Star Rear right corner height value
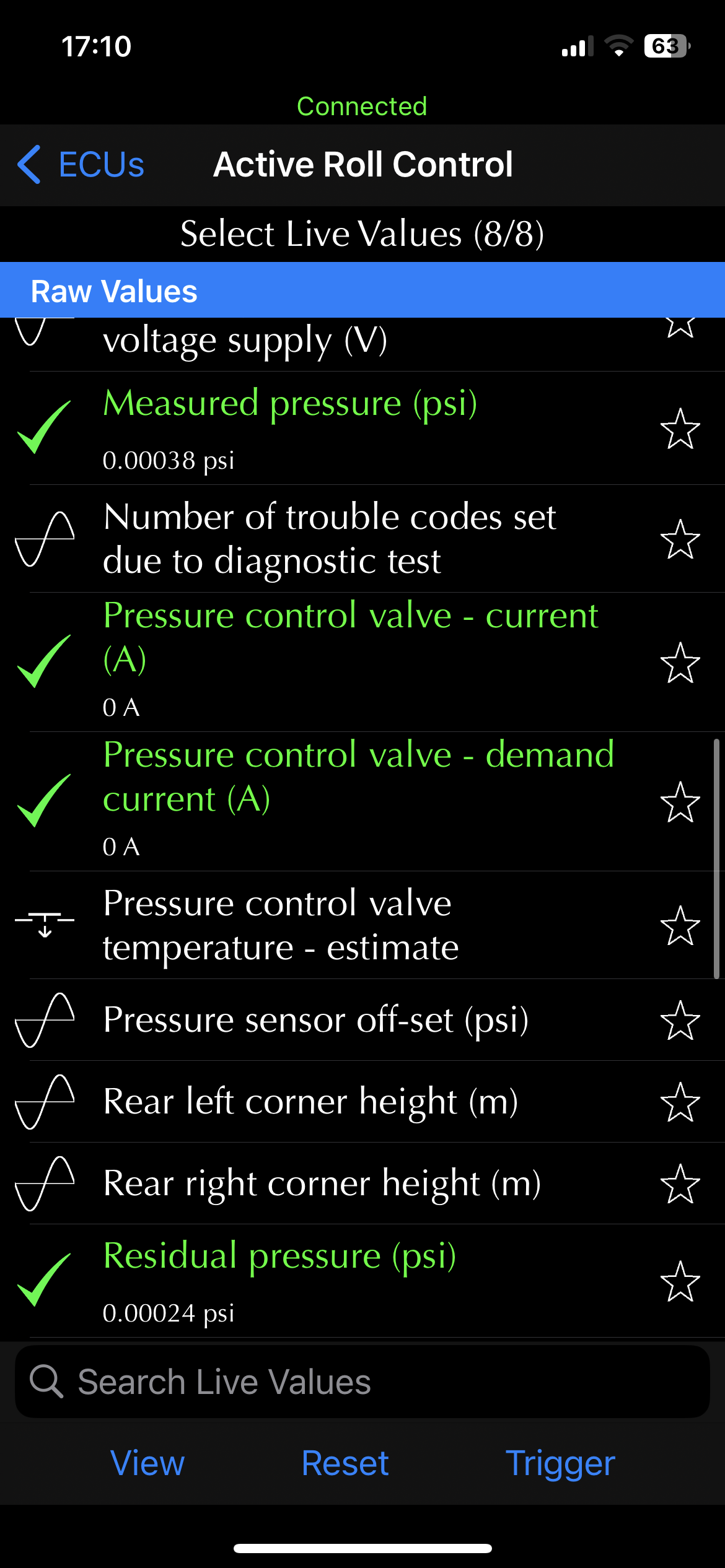The width and height of the screenshot is (725, 1568). 680,1184
